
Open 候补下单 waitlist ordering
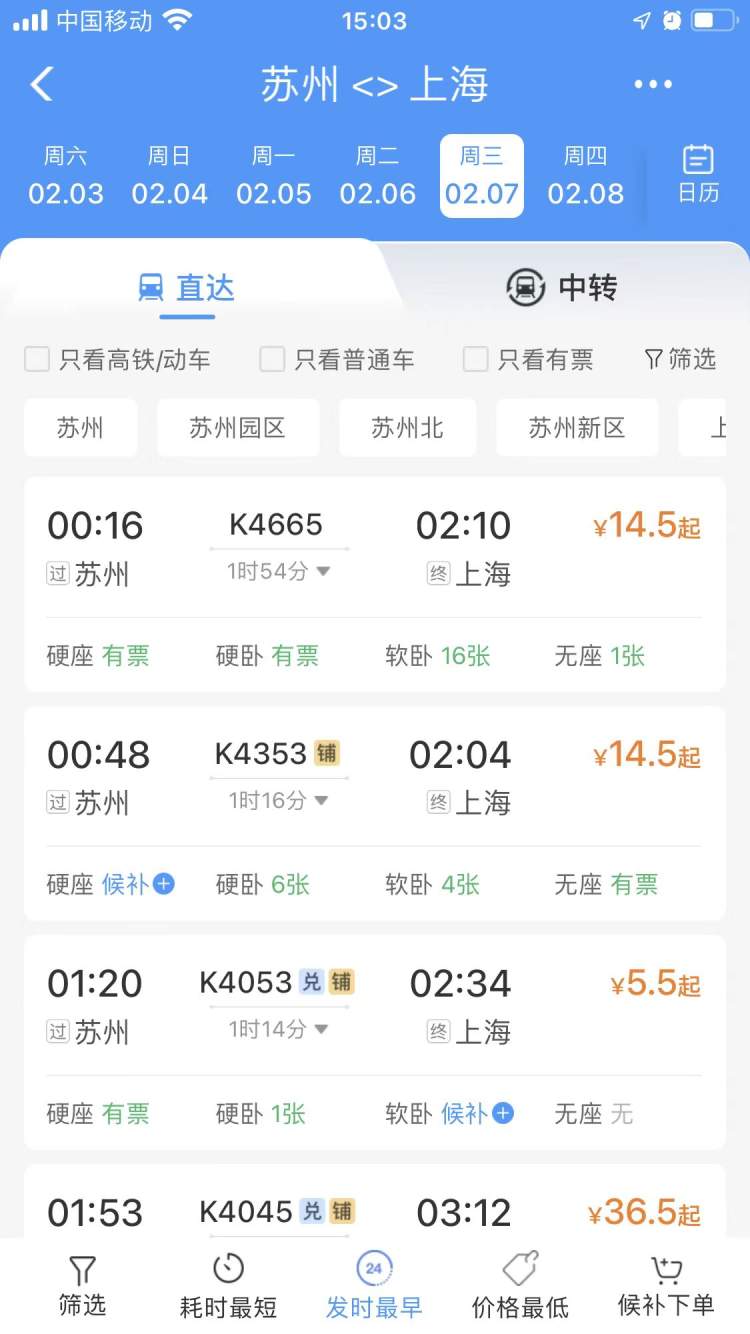coord(666,1287)
